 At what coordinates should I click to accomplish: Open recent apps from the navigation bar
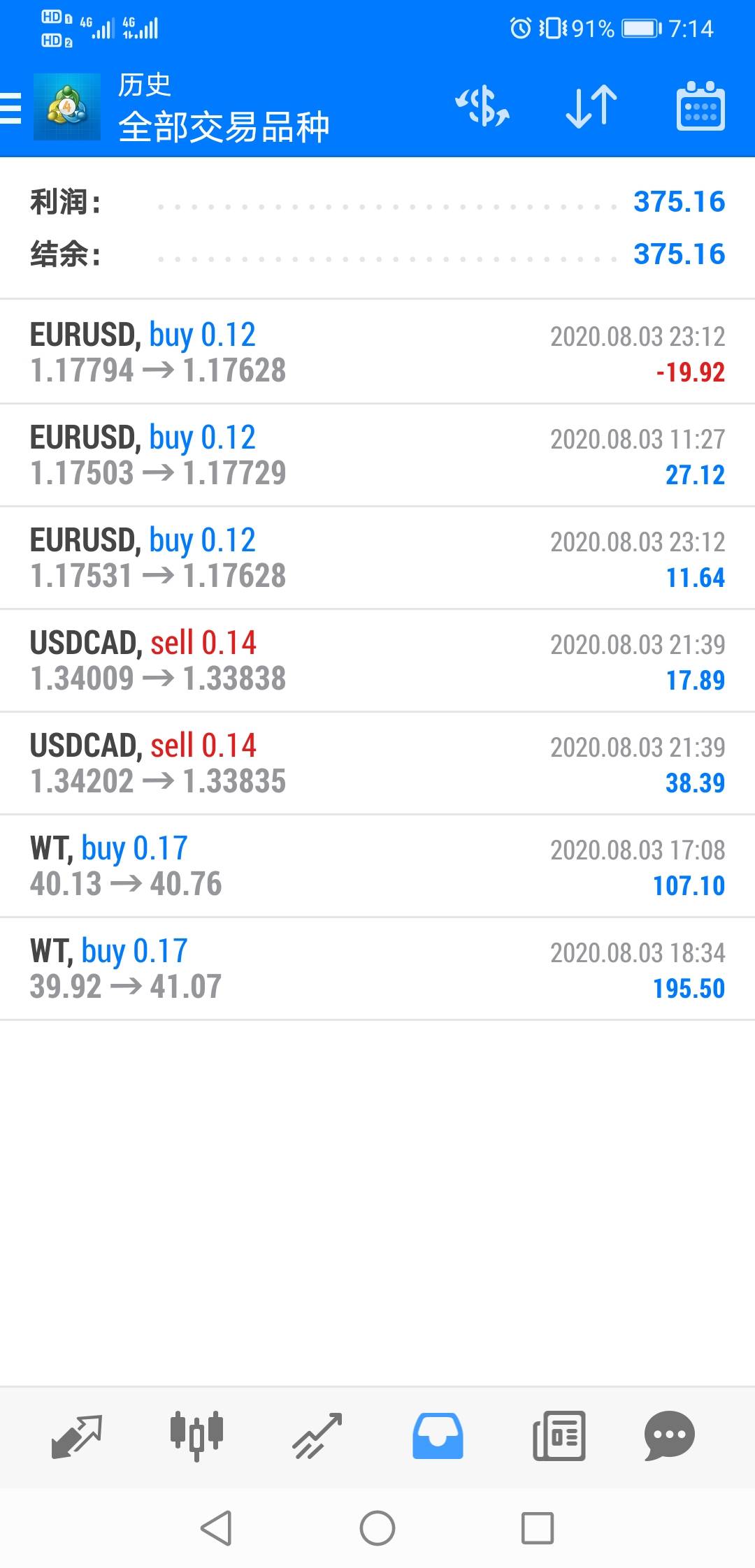click(538, 1528)
